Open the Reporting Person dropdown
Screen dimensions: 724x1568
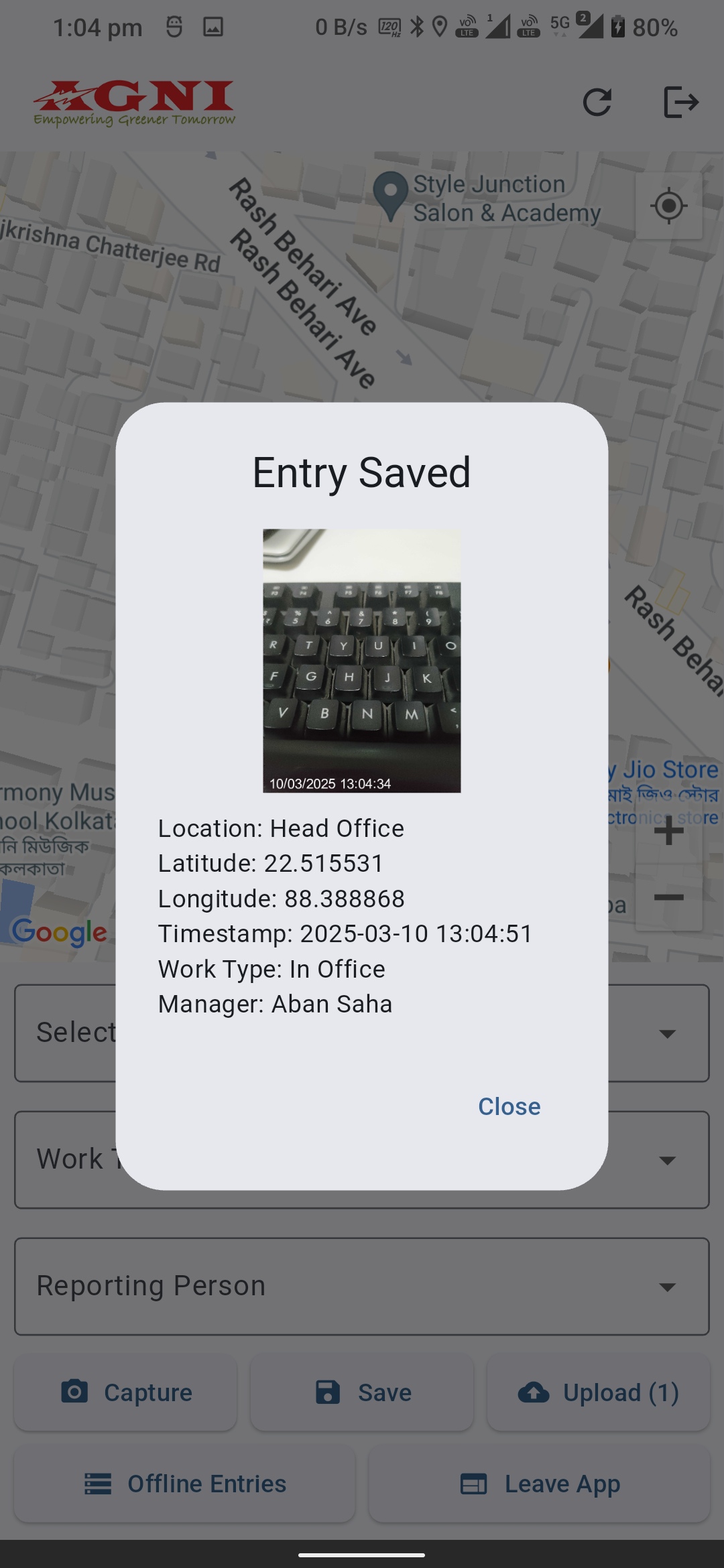pyautogui.click(x=667, y=1285)
